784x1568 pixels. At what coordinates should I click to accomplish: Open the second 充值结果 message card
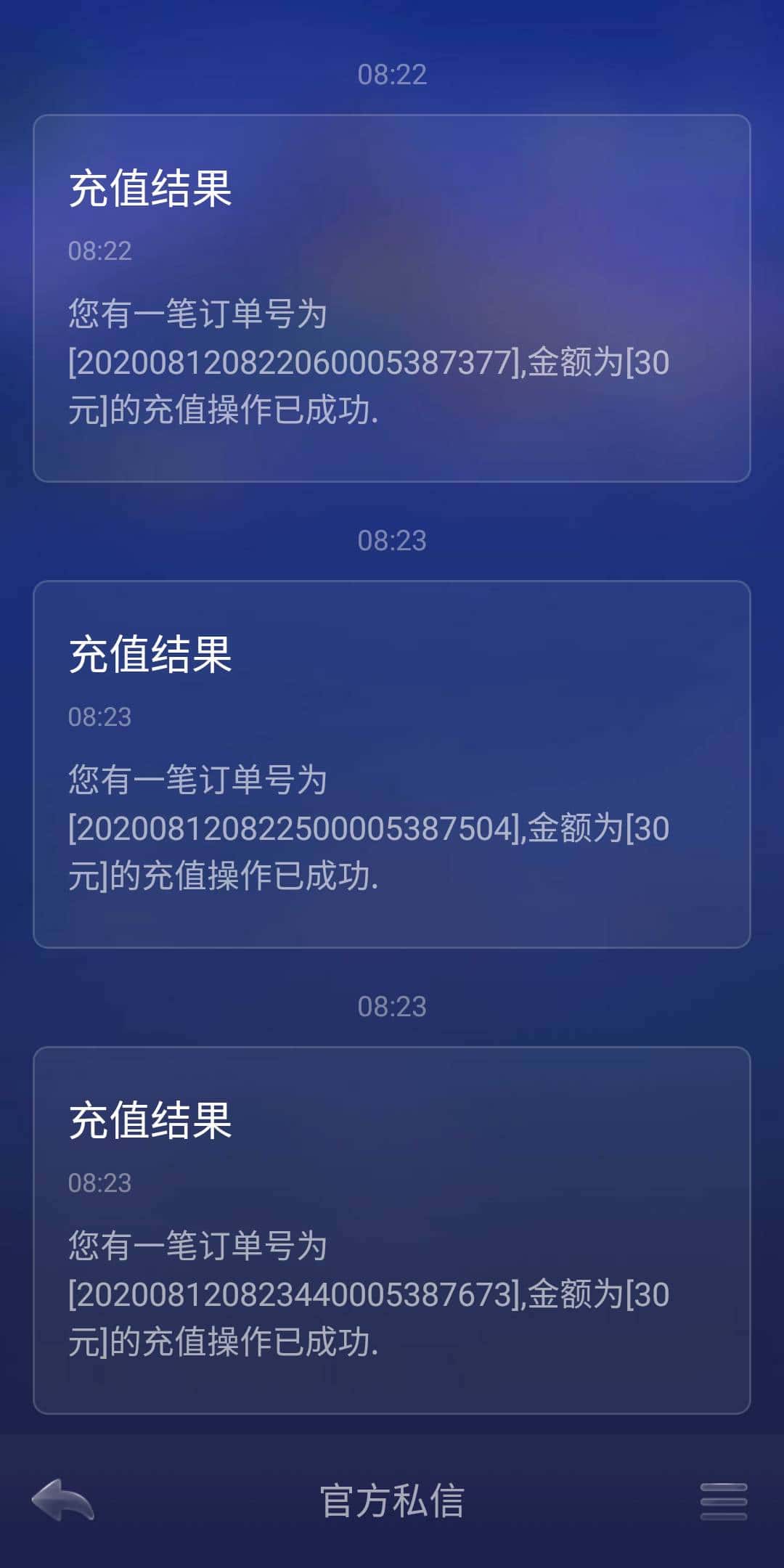(392, 762)
